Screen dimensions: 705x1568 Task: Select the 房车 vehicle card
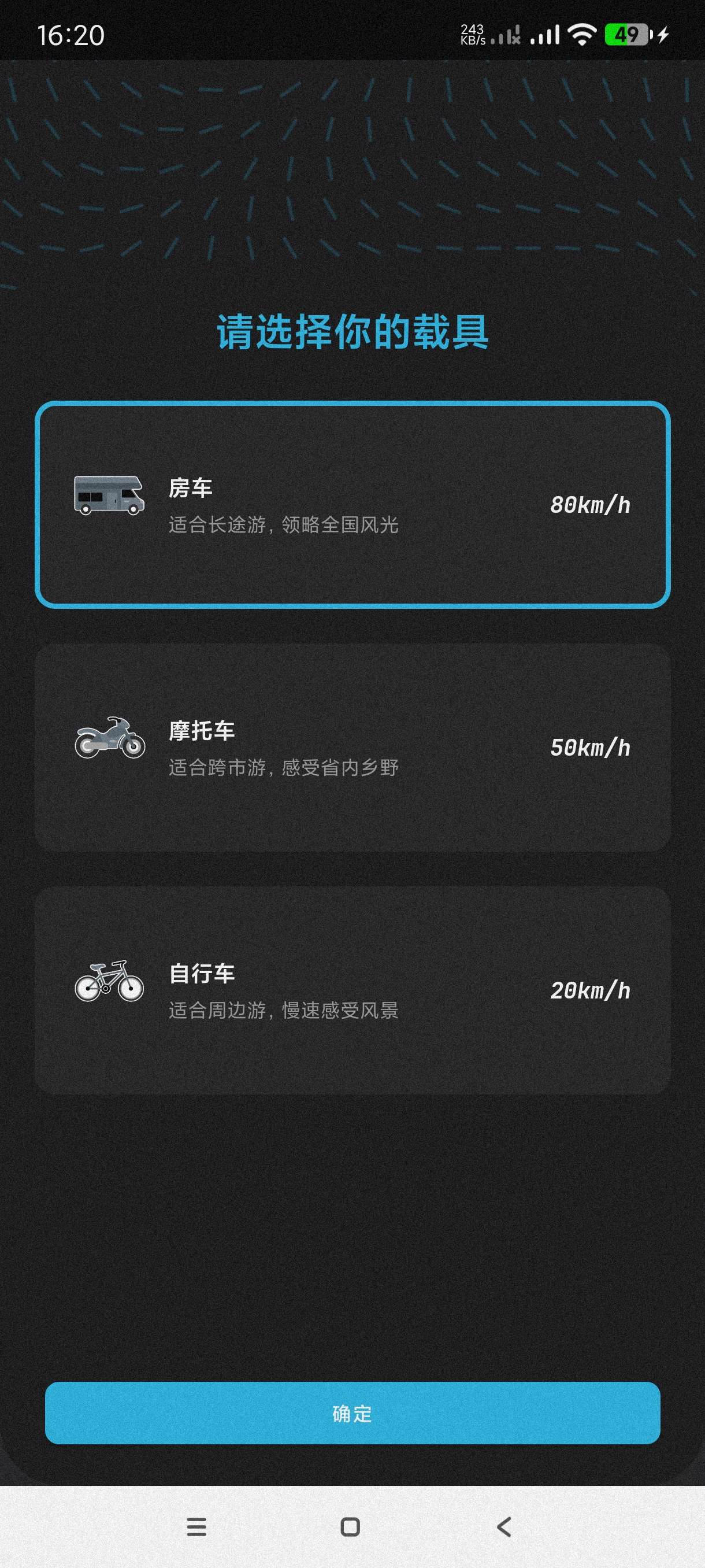pos(352,505)
